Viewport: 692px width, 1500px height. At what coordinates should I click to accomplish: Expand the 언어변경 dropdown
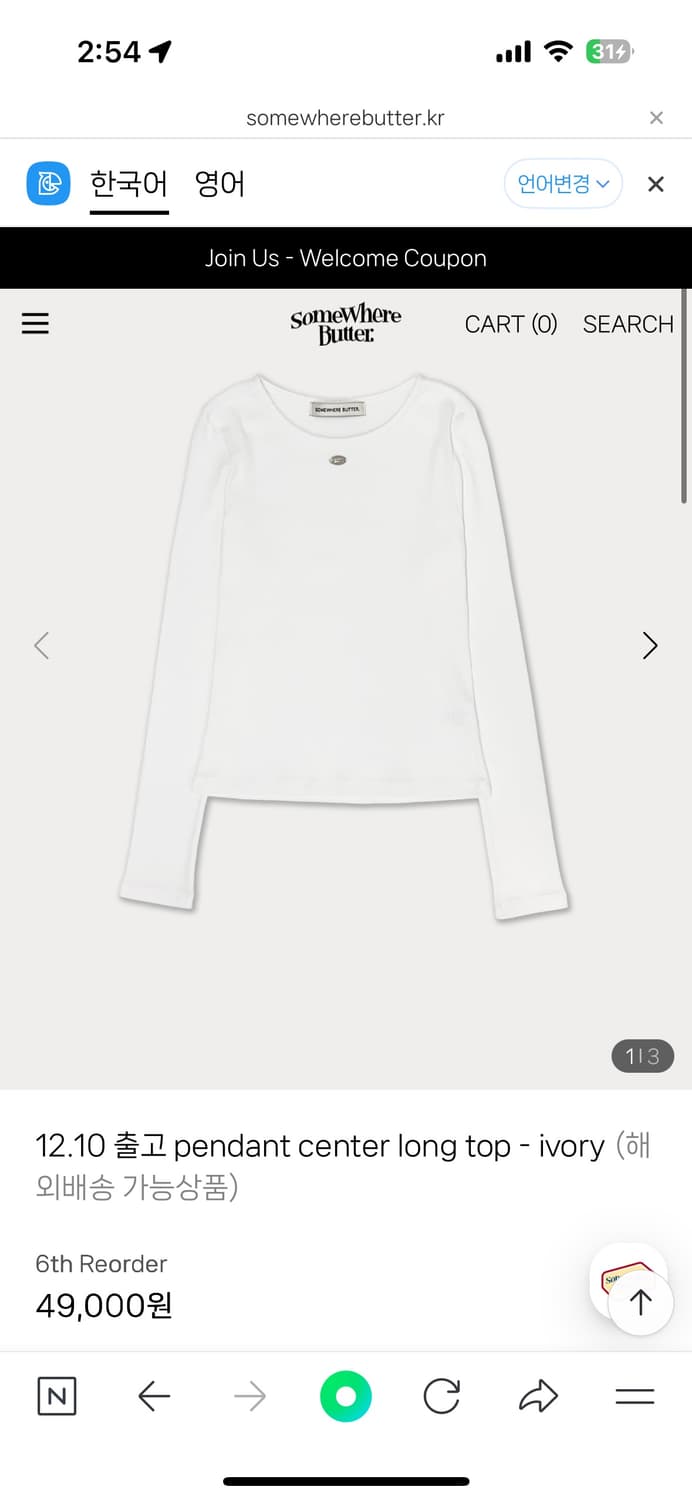coord(563,184)
